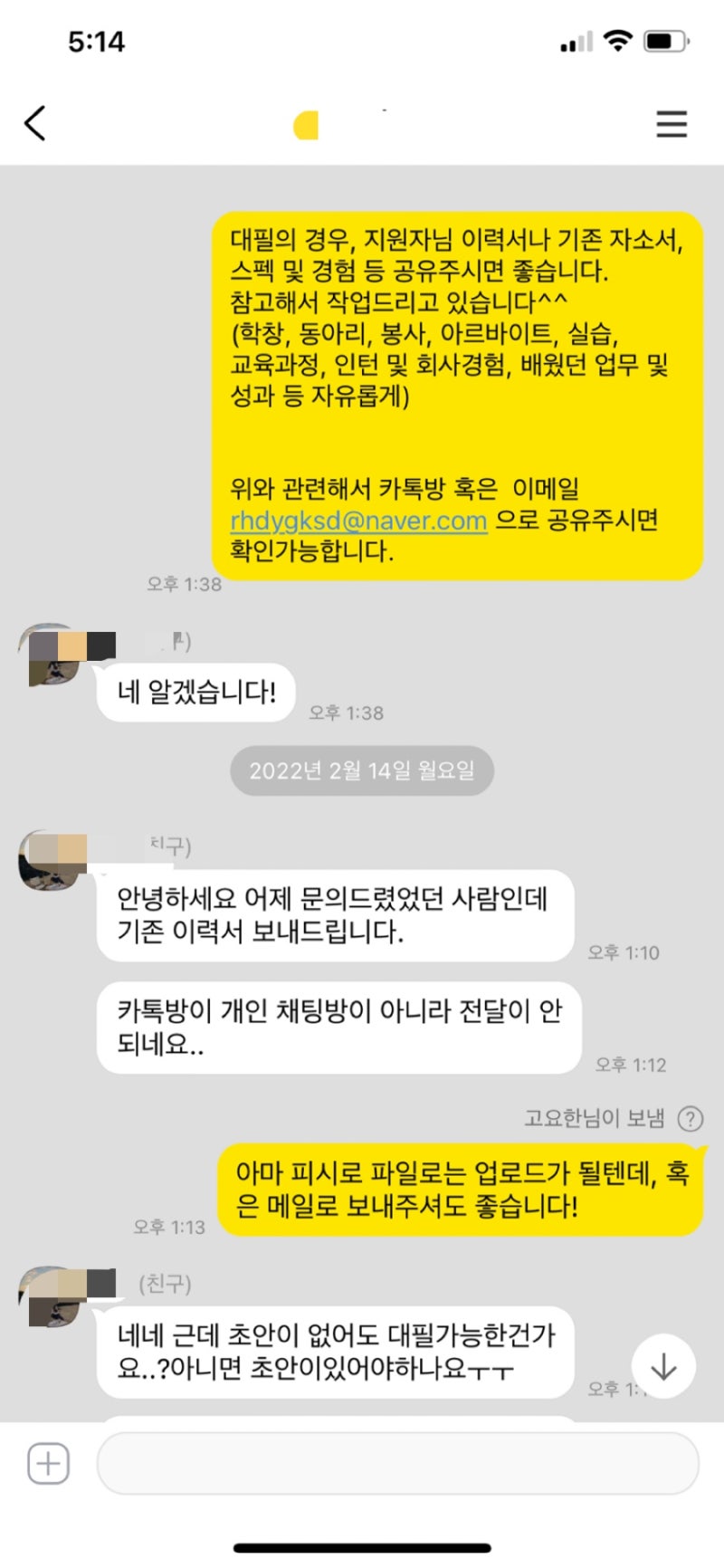Open the chat room hamburger menu

[672, 124]
